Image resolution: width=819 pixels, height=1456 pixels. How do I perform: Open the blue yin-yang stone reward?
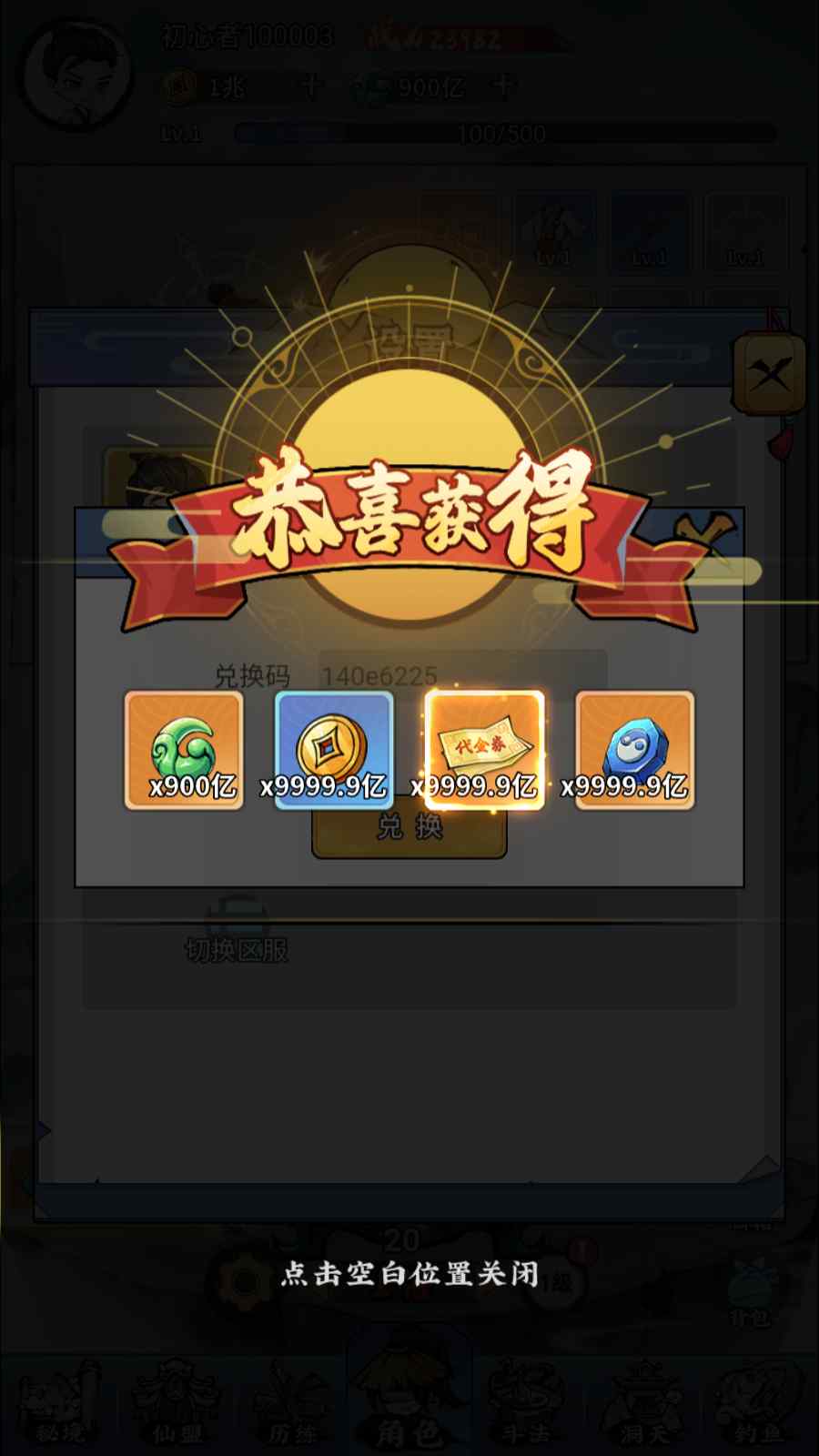634,750
